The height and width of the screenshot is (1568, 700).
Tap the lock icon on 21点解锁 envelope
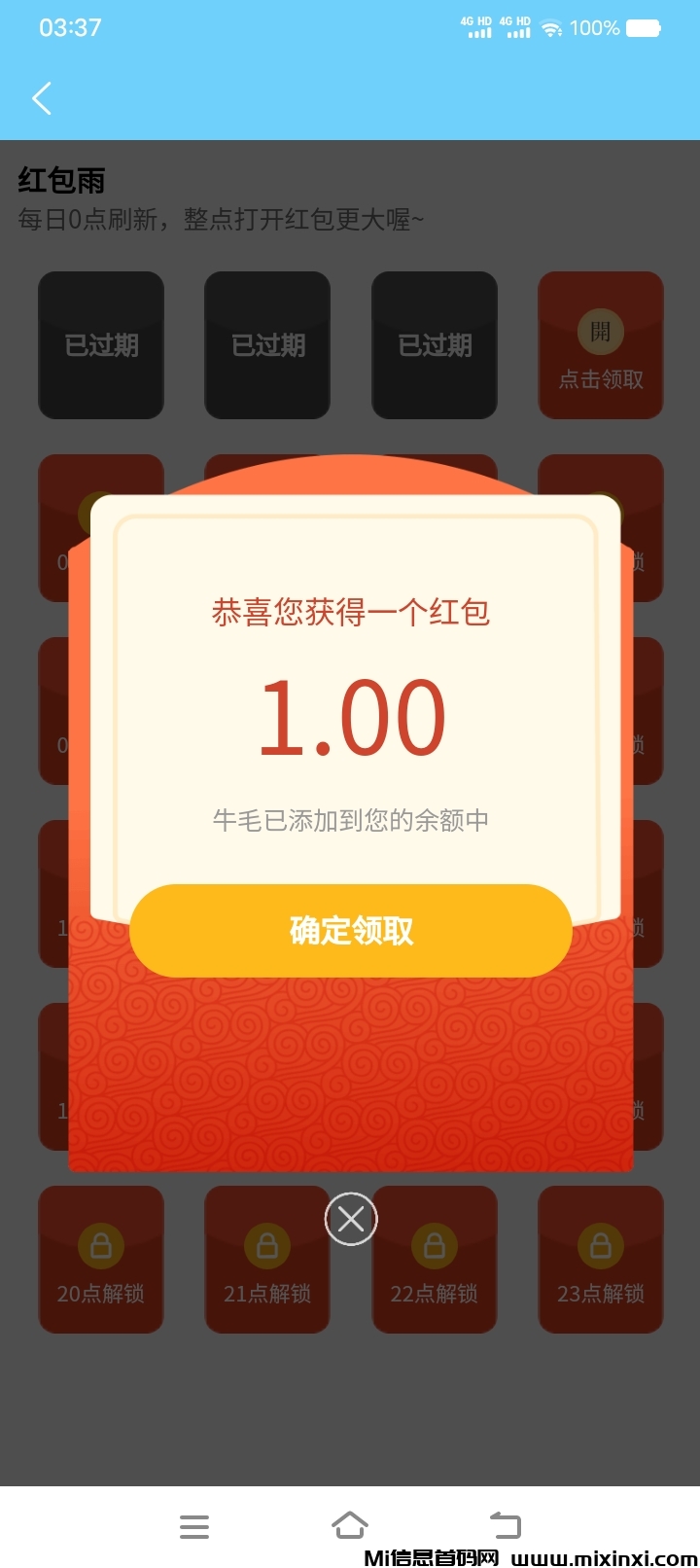coord(267,1246)
